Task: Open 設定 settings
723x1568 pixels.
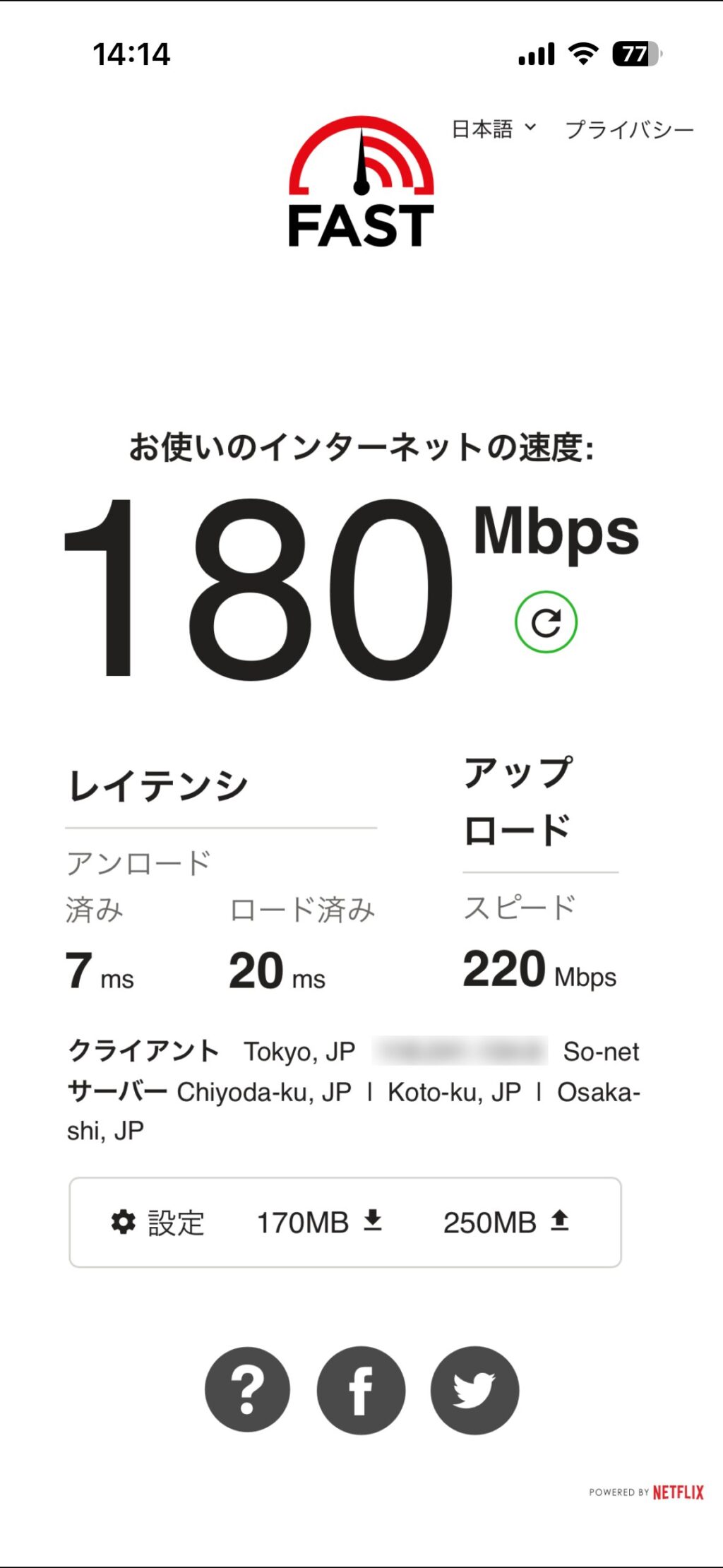Action: [x=158, y=1223]
